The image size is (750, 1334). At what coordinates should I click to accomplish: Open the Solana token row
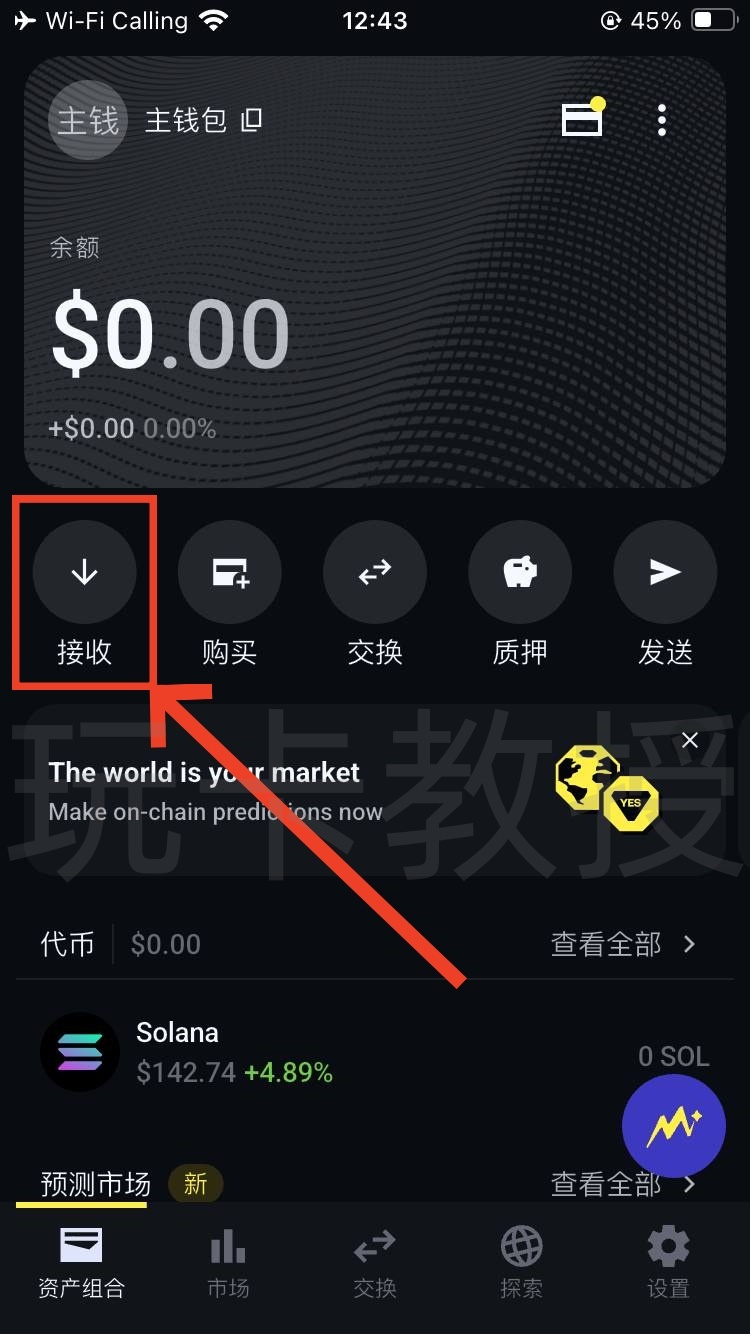click(x=375, y=1053)
